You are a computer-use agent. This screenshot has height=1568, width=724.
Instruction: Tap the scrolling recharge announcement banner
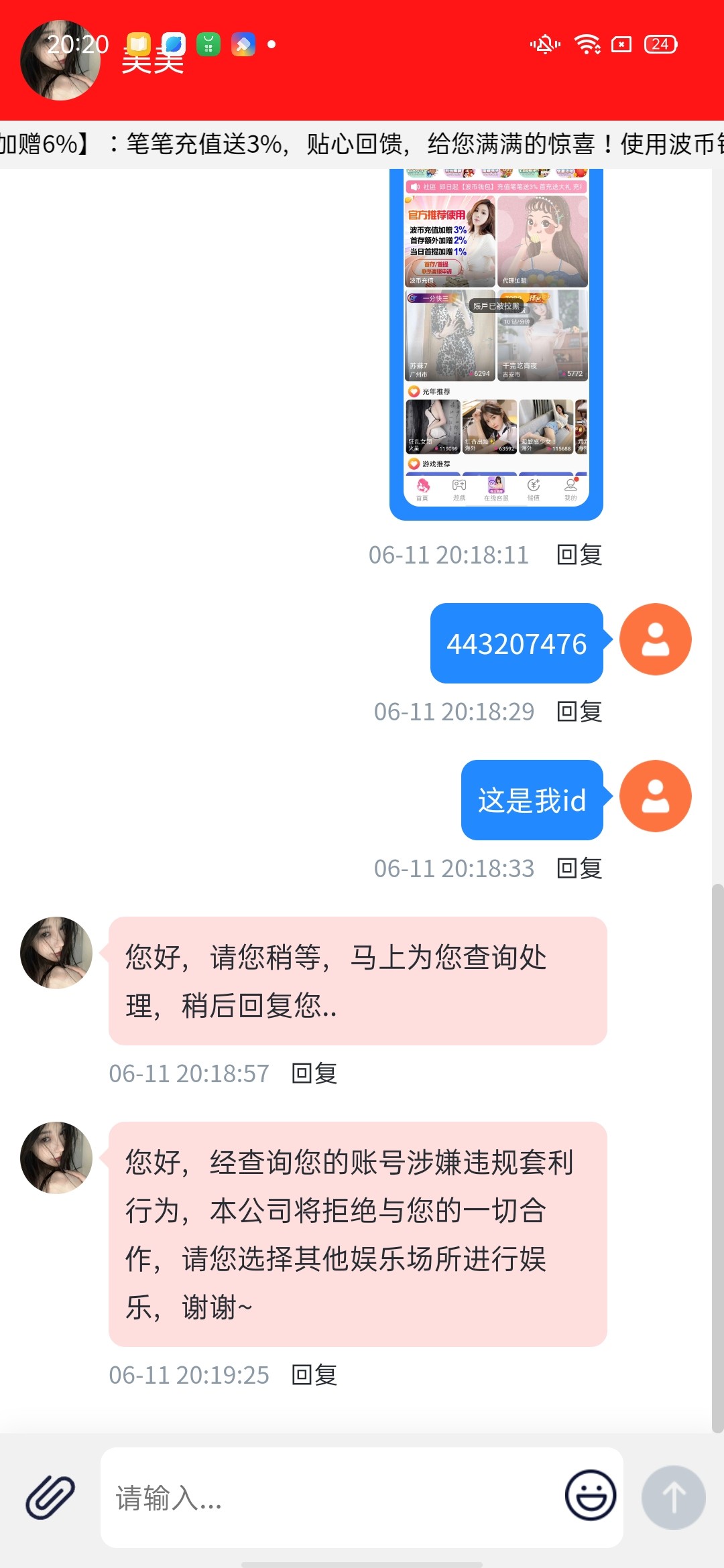(x=362, y=144)
